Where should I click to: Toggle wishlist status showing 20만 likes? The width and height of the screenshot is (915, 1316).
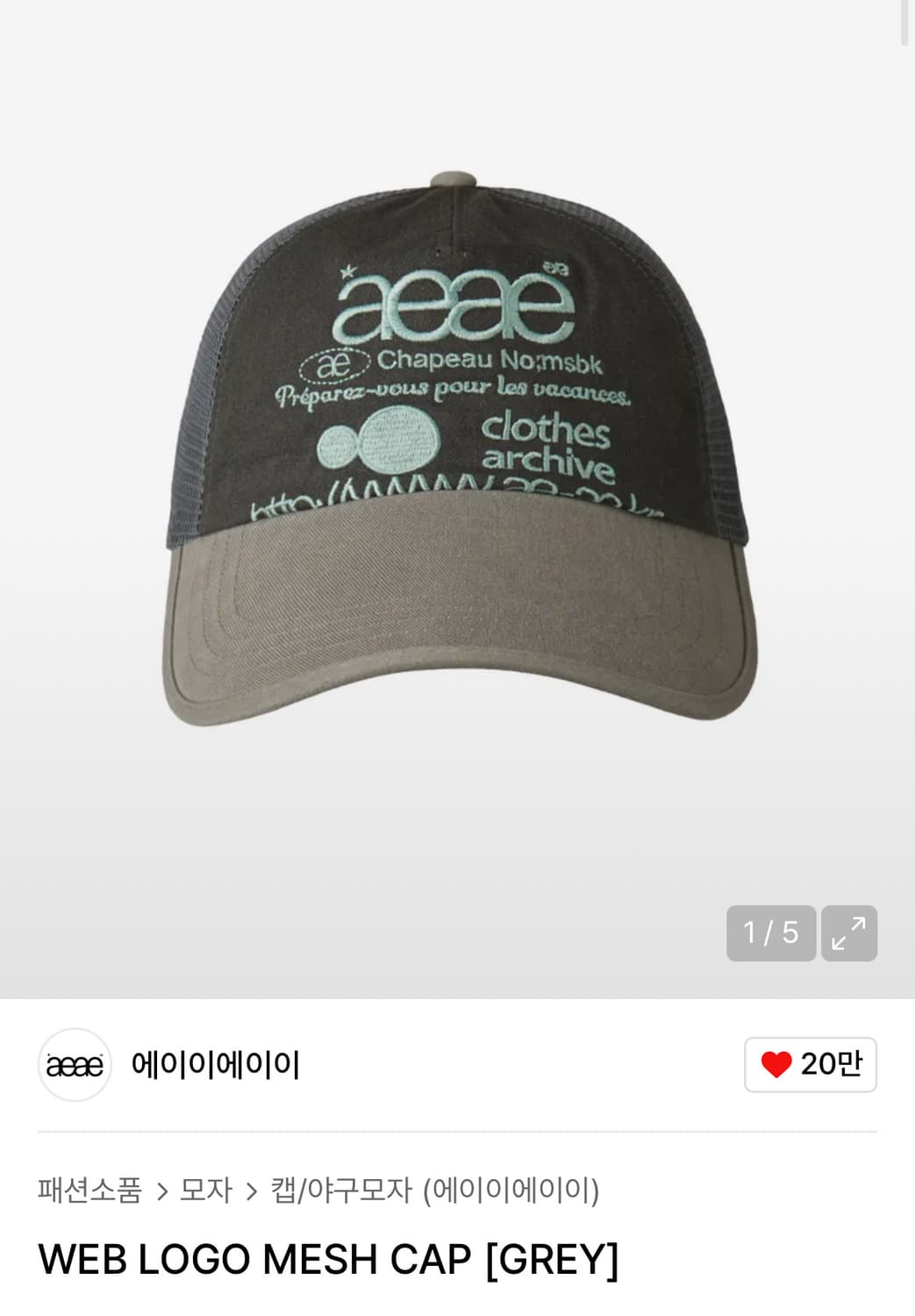click(809, 1064)
